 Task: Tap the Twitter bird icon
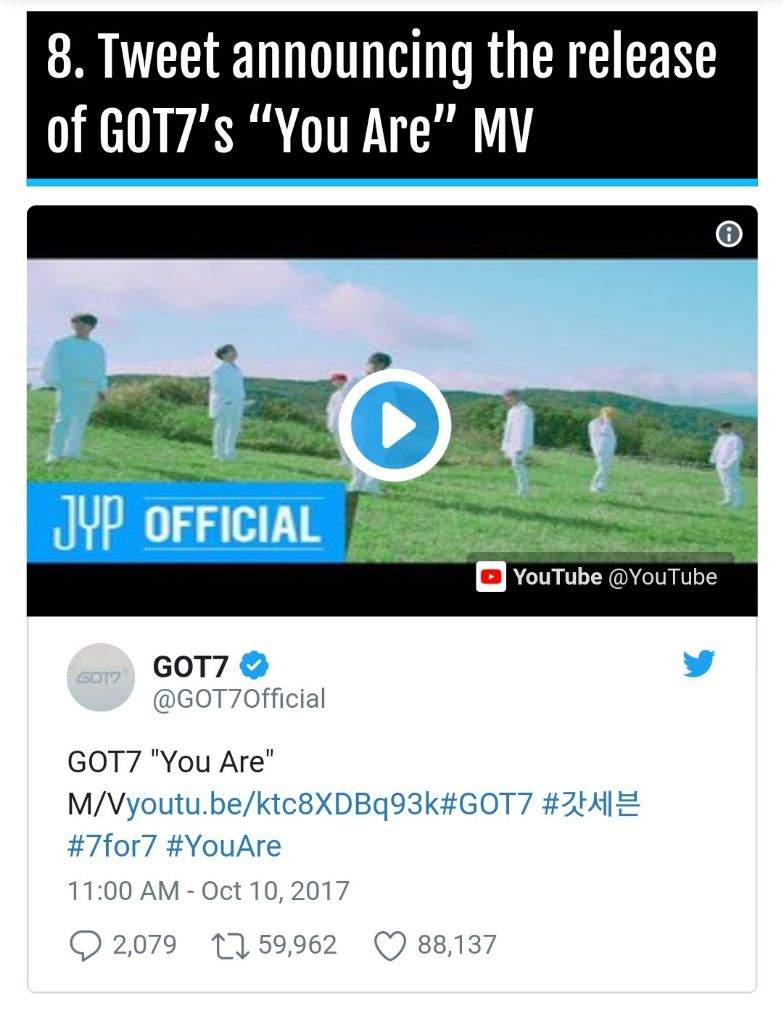700,664
